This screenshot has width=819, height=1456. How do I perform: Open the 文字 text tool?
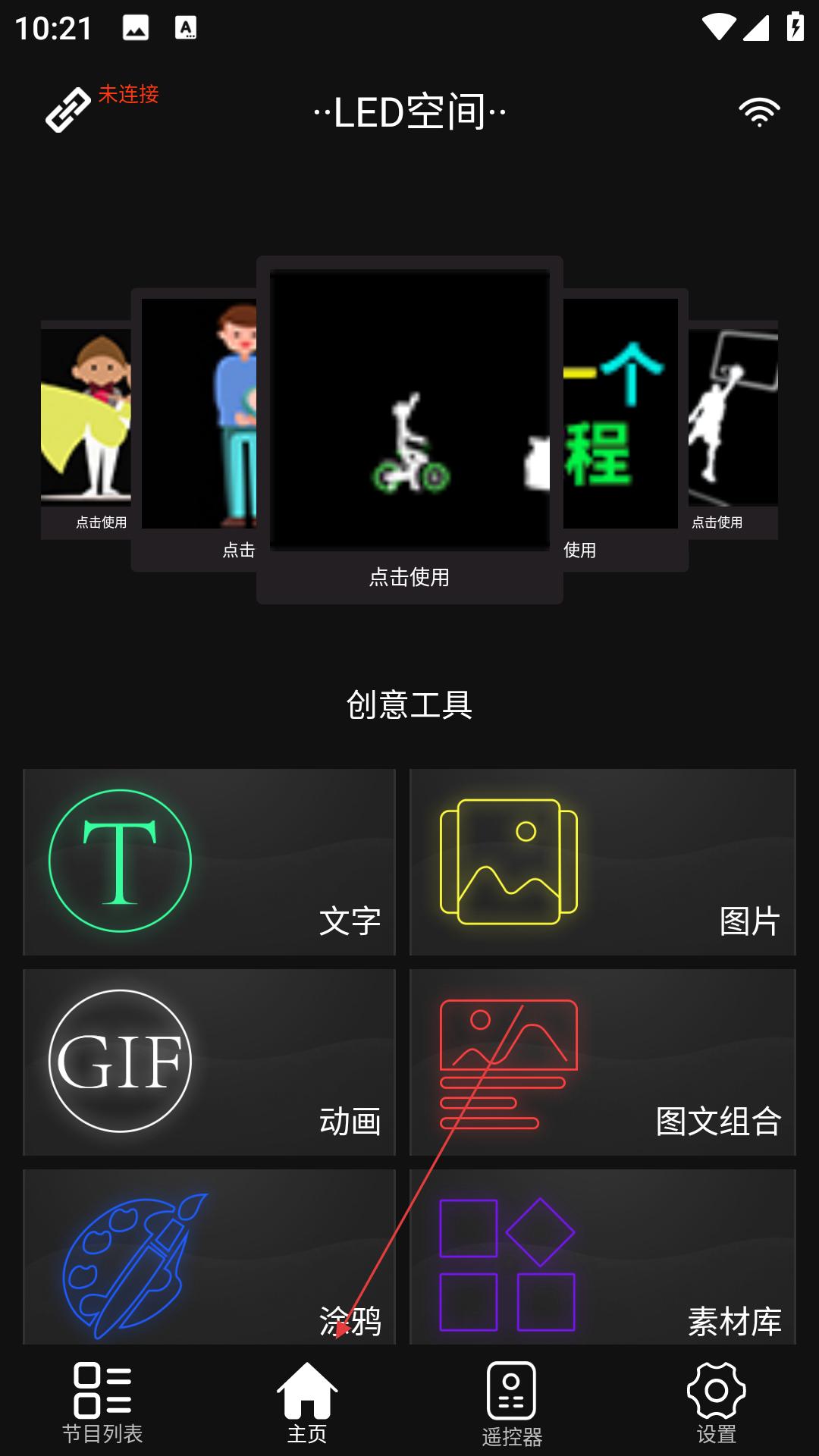click(x=209, y=862)
